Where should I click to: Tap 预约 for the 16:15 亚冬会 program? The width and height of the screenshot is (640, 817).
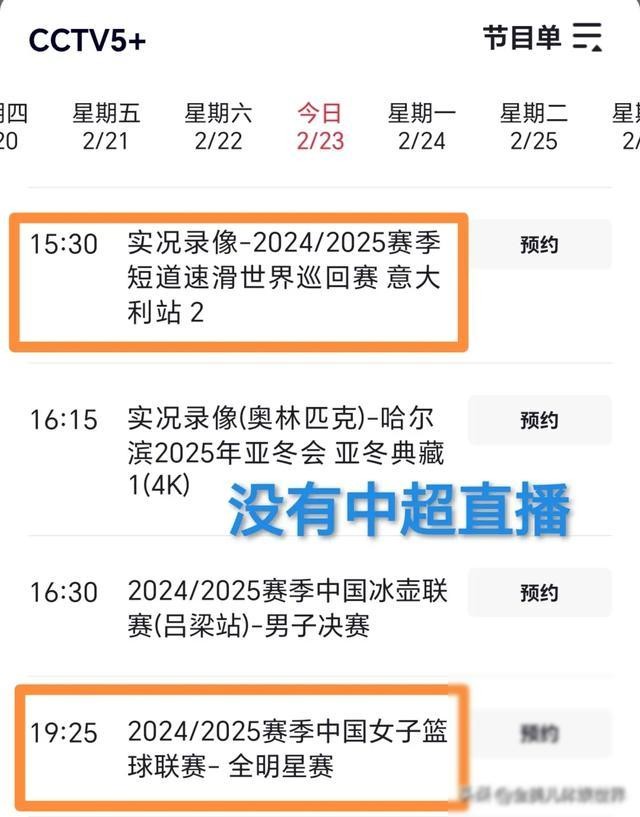(539, 420)
